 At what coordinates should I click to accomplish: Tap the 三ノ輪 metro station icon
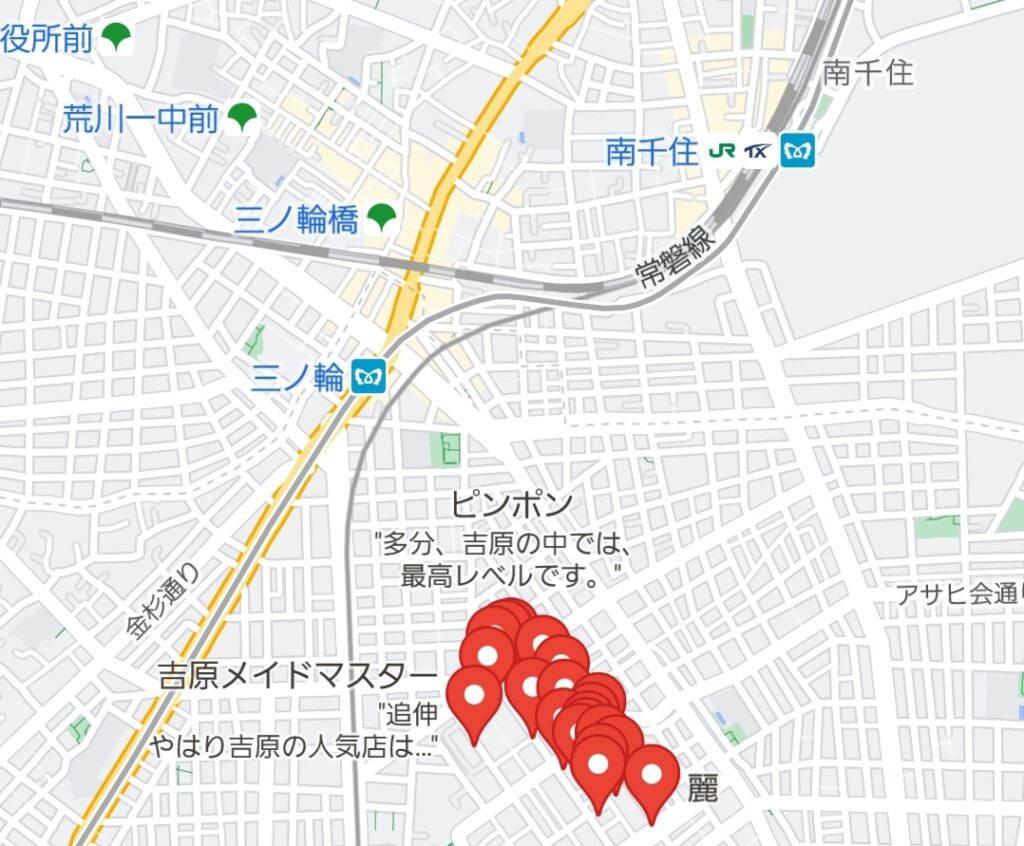pos(367,377)
